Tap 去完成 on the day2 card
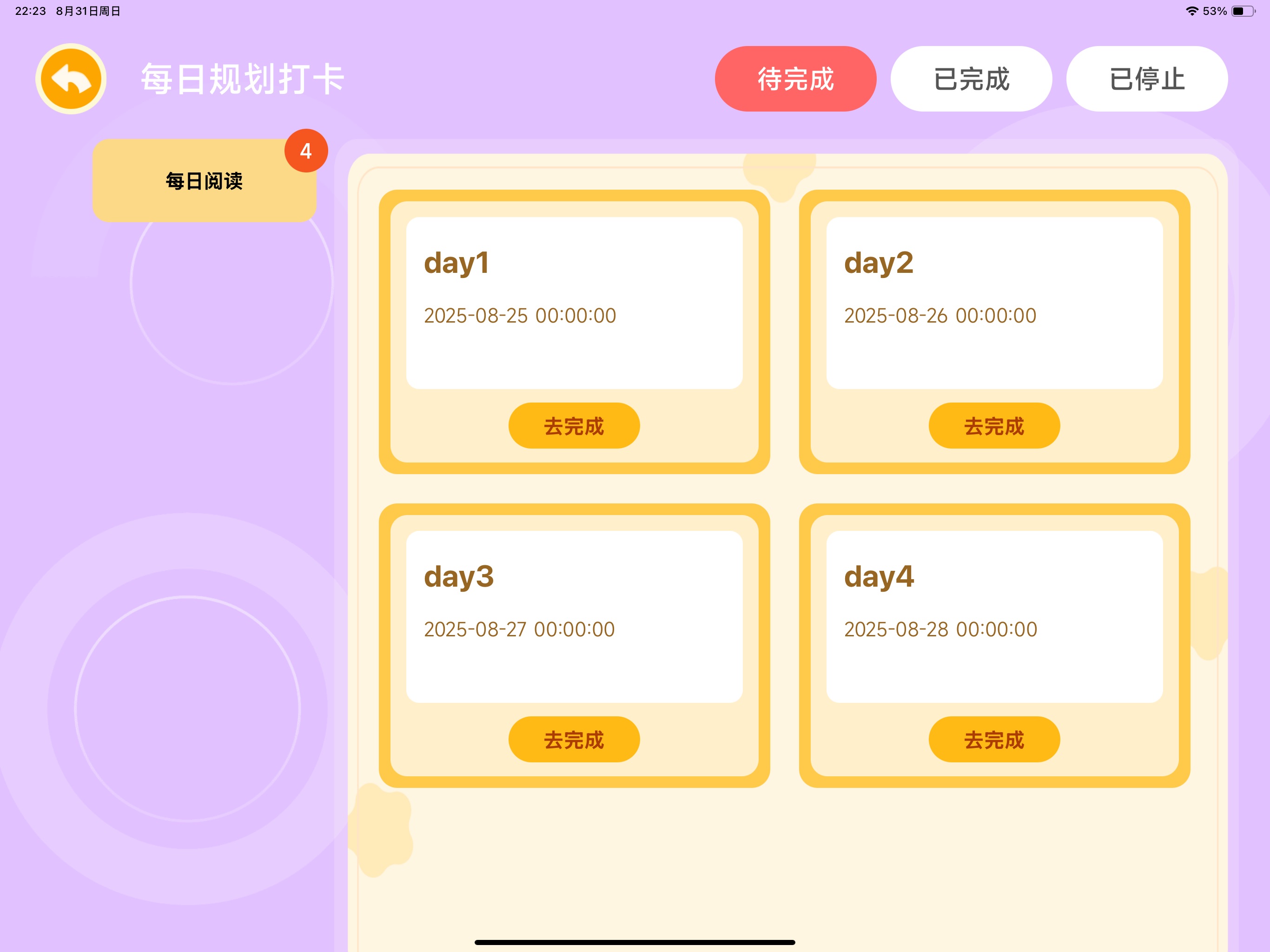Viewport: 1270px width, 952px height. 993,426
